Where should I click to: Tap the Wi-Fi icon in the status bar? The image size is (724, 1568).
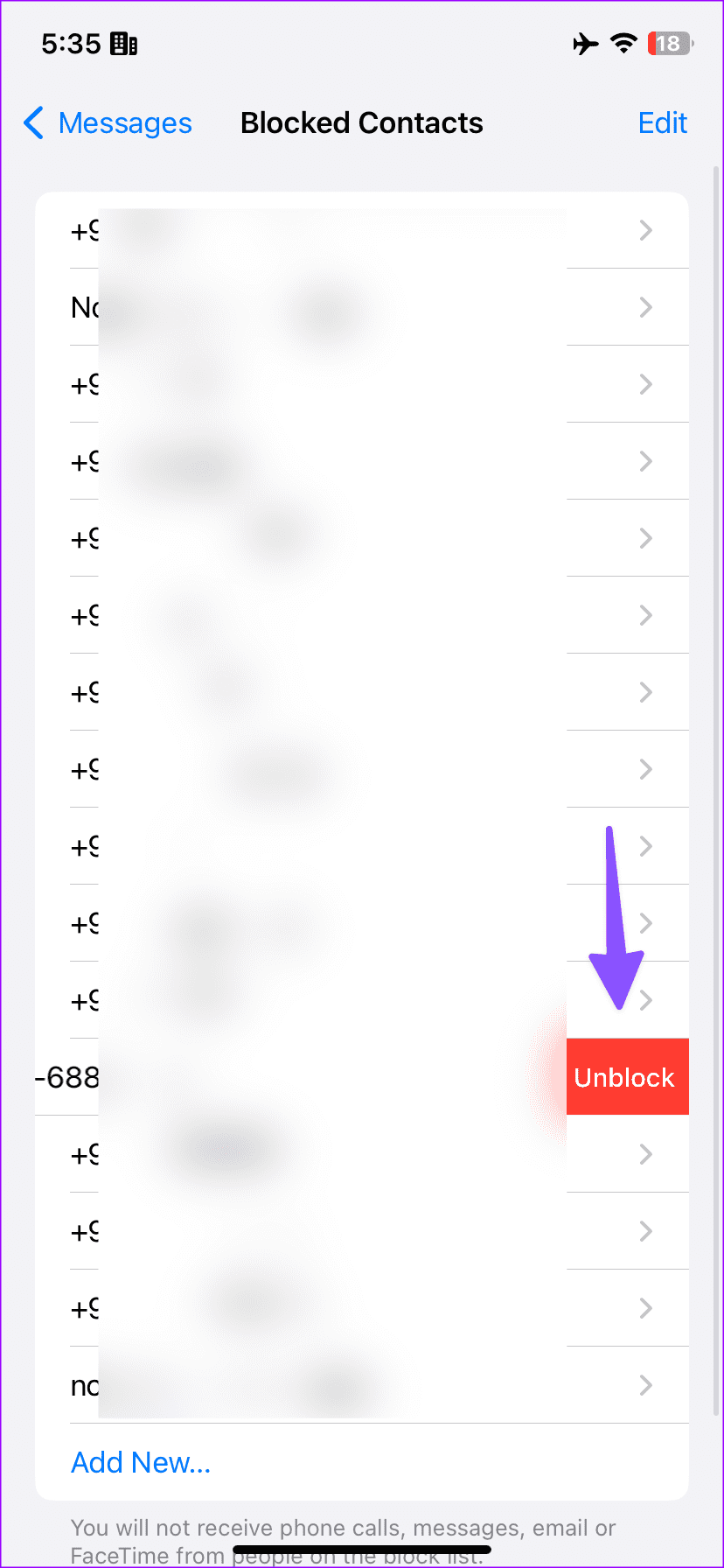[x=622, y=43]
